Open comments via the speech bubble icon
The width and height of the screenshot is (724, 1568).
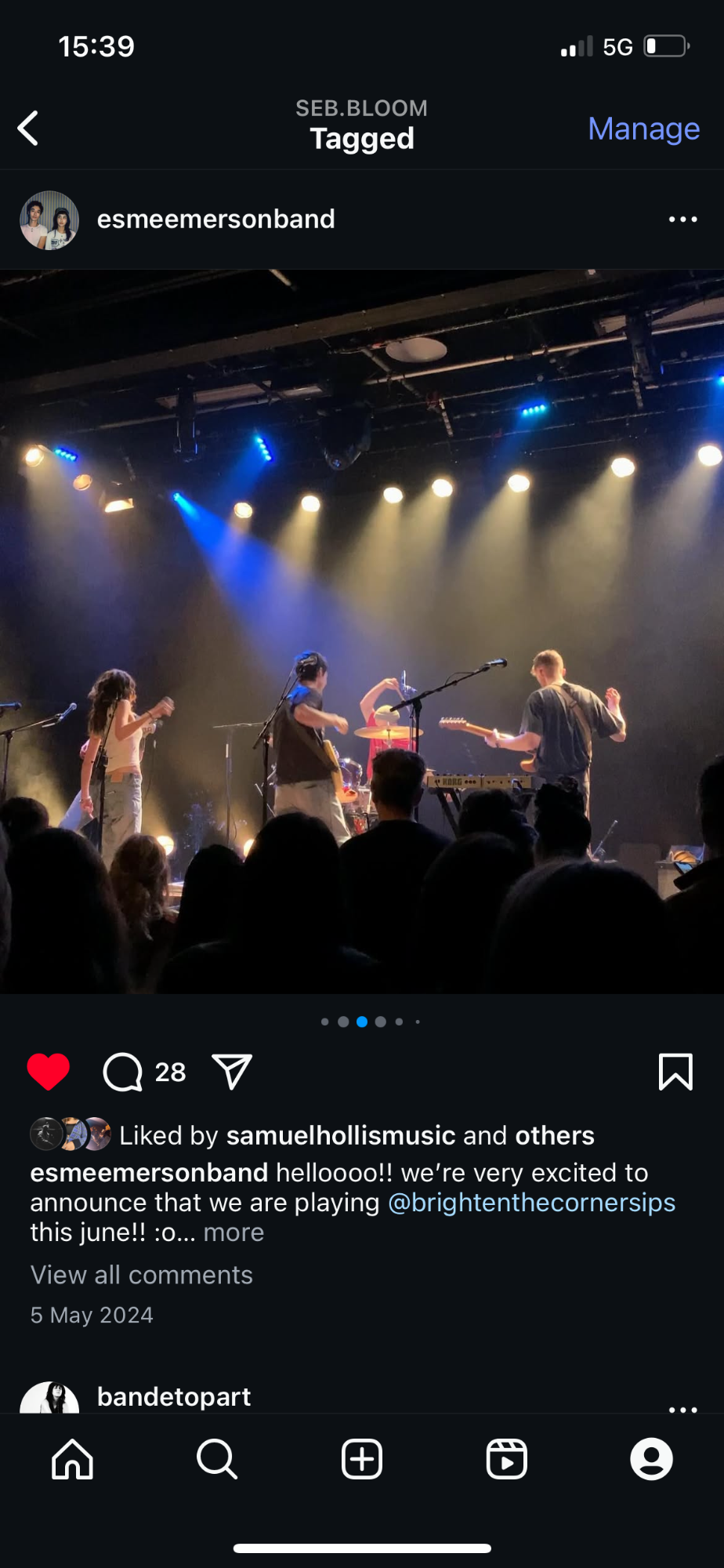tap(123, 1072)
